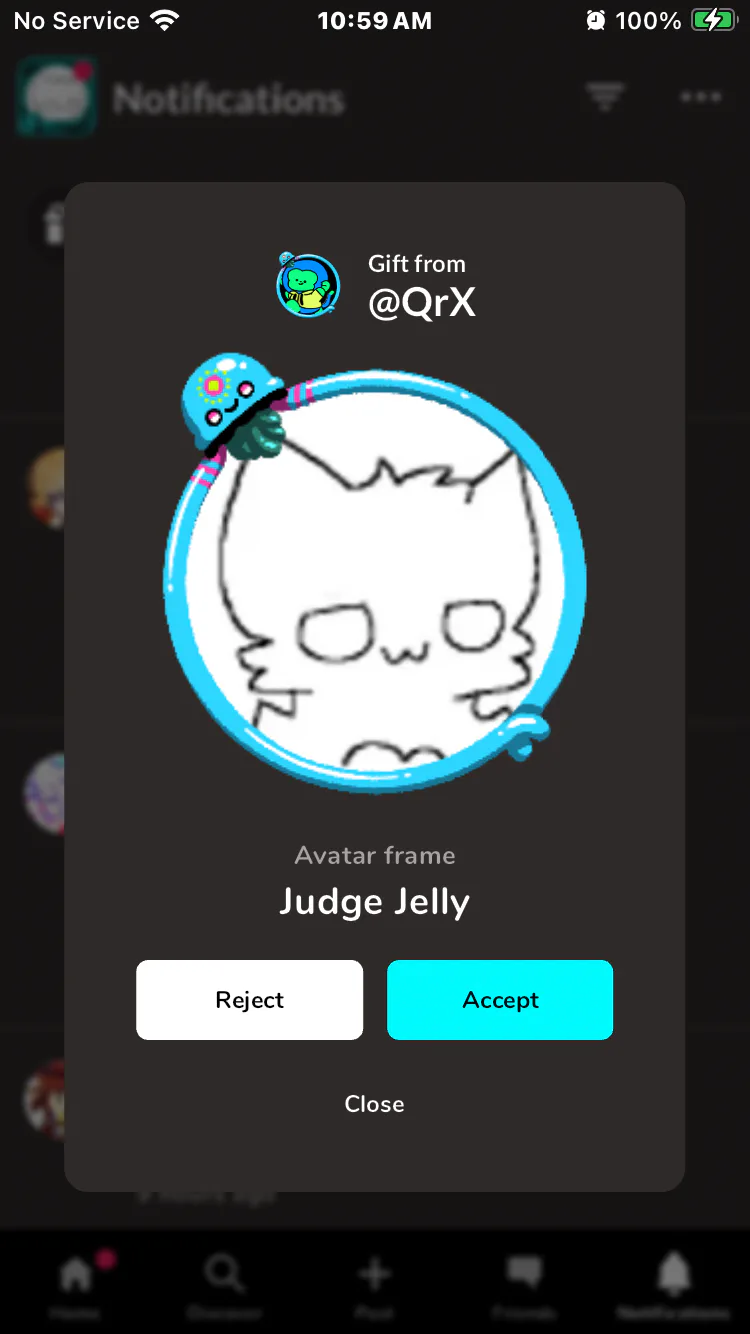Open @QrX's profile avatar

coord(308,285)
